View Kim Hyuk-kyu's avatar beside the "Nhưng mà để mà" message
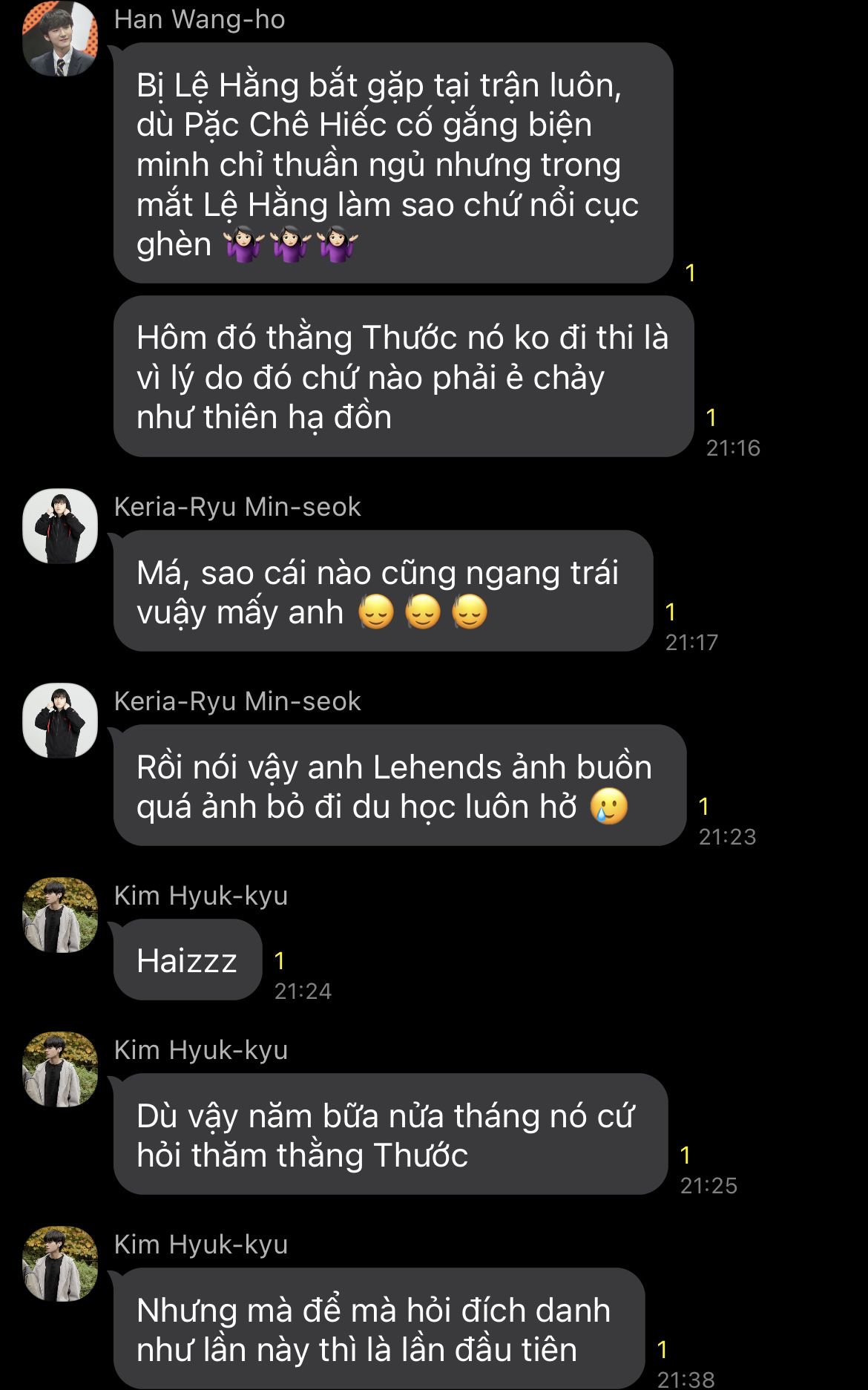Image resolution: width=868 pixels, height=1390 pixels. coord(60,1264)
